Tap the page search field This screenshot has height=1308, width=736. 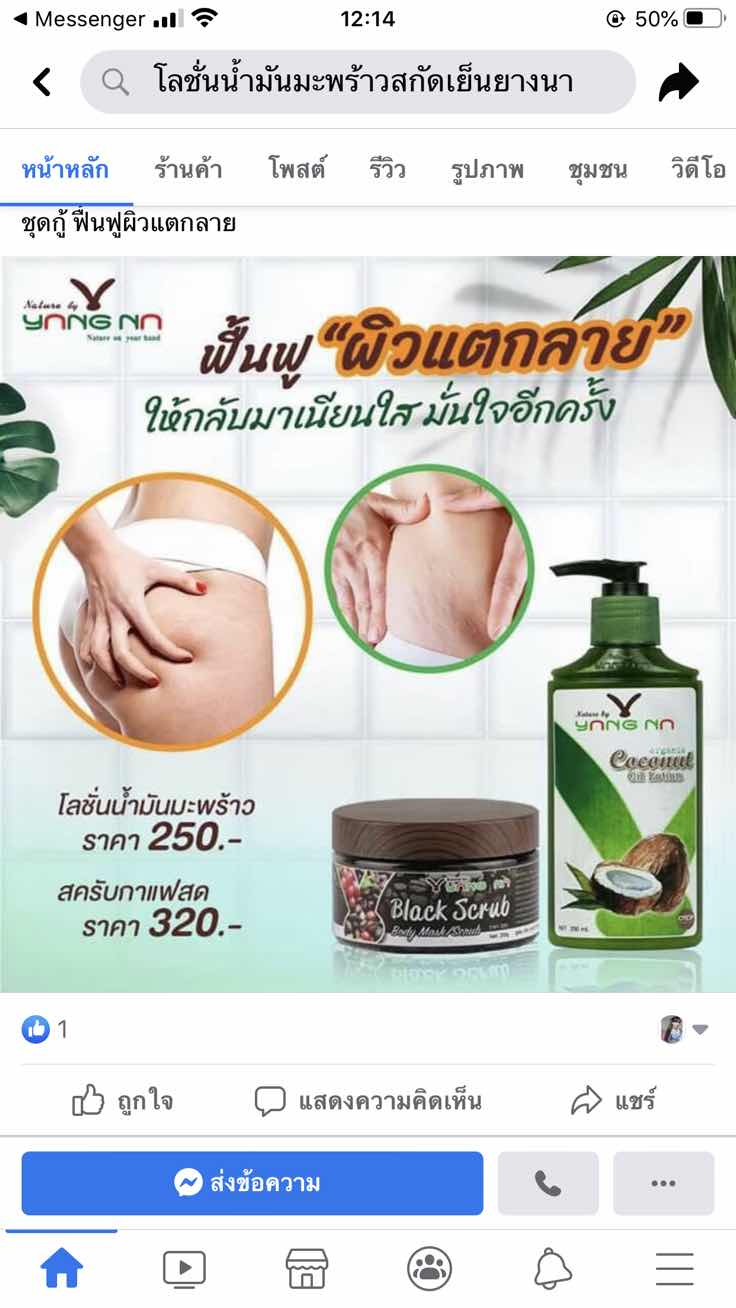(358, 82)
